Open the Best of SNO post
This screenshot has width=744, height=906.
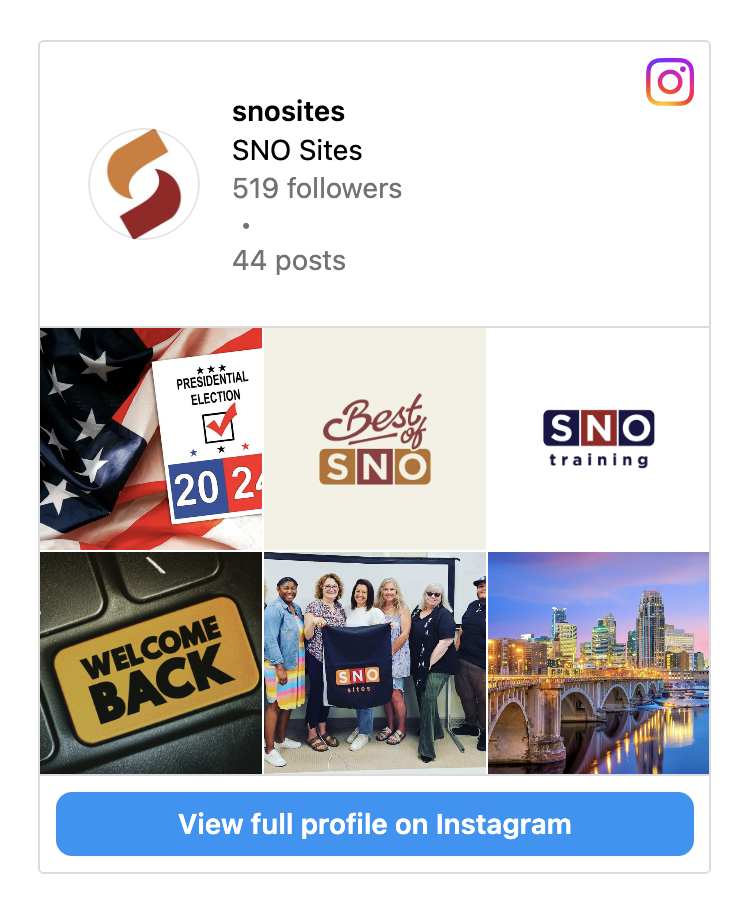pos(375,439)
